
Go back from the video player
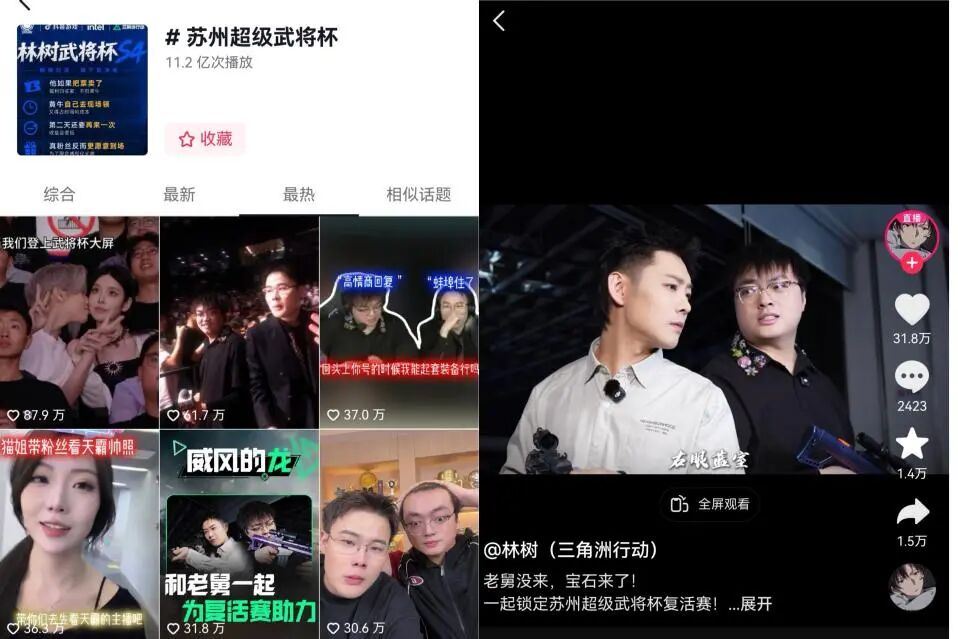499,21
